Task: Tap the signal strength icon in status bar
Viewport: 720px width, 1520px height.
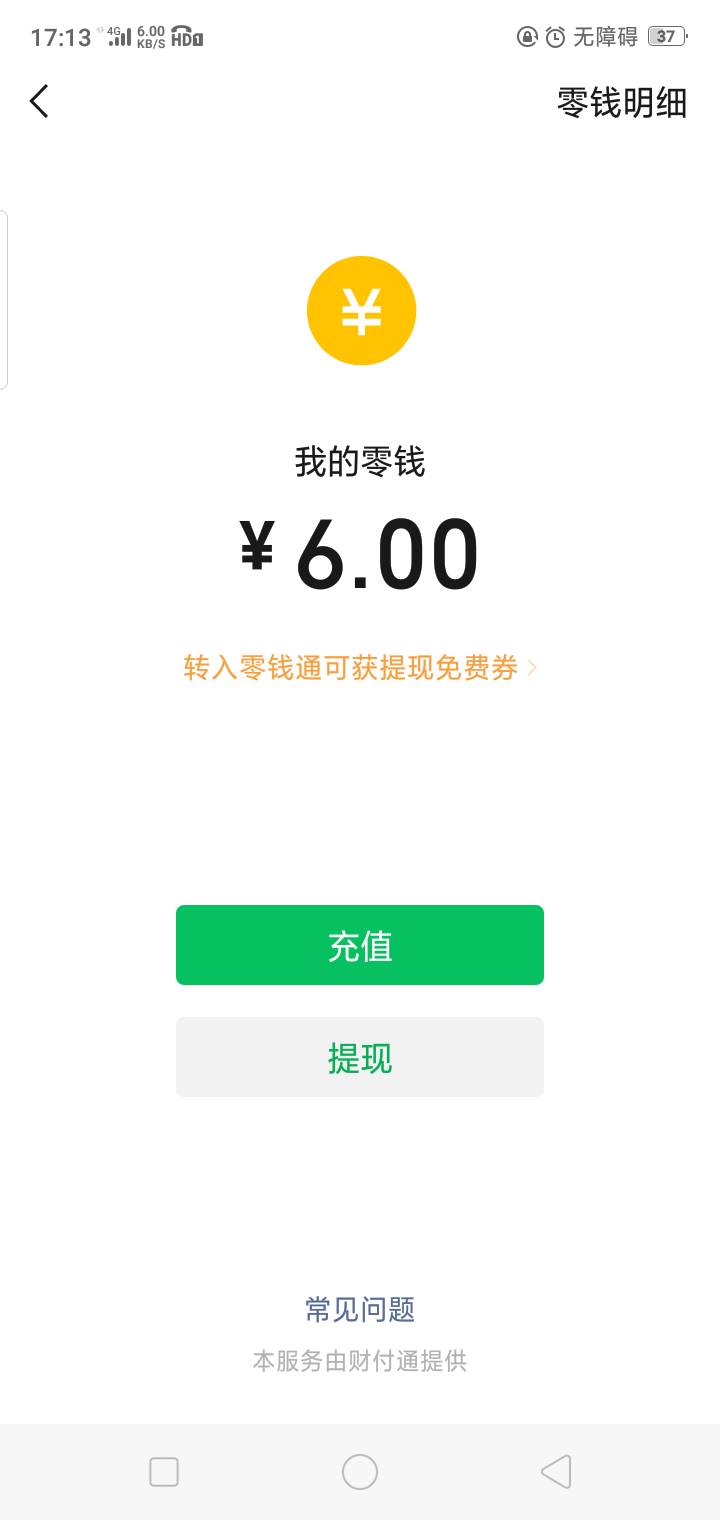Action: tap(122, 40)
